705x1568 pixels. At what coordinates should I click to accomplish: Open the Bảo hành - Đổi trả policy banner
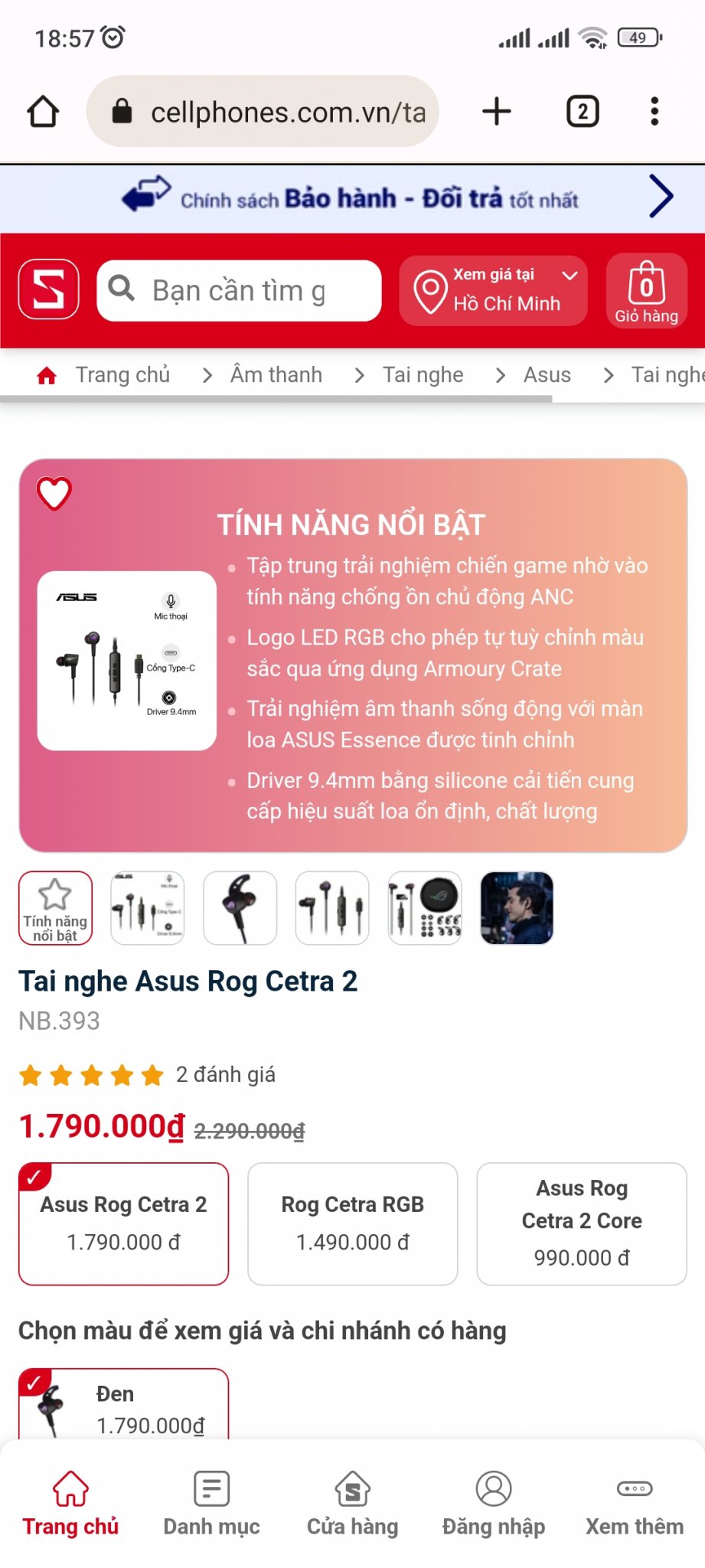[352, 198]
